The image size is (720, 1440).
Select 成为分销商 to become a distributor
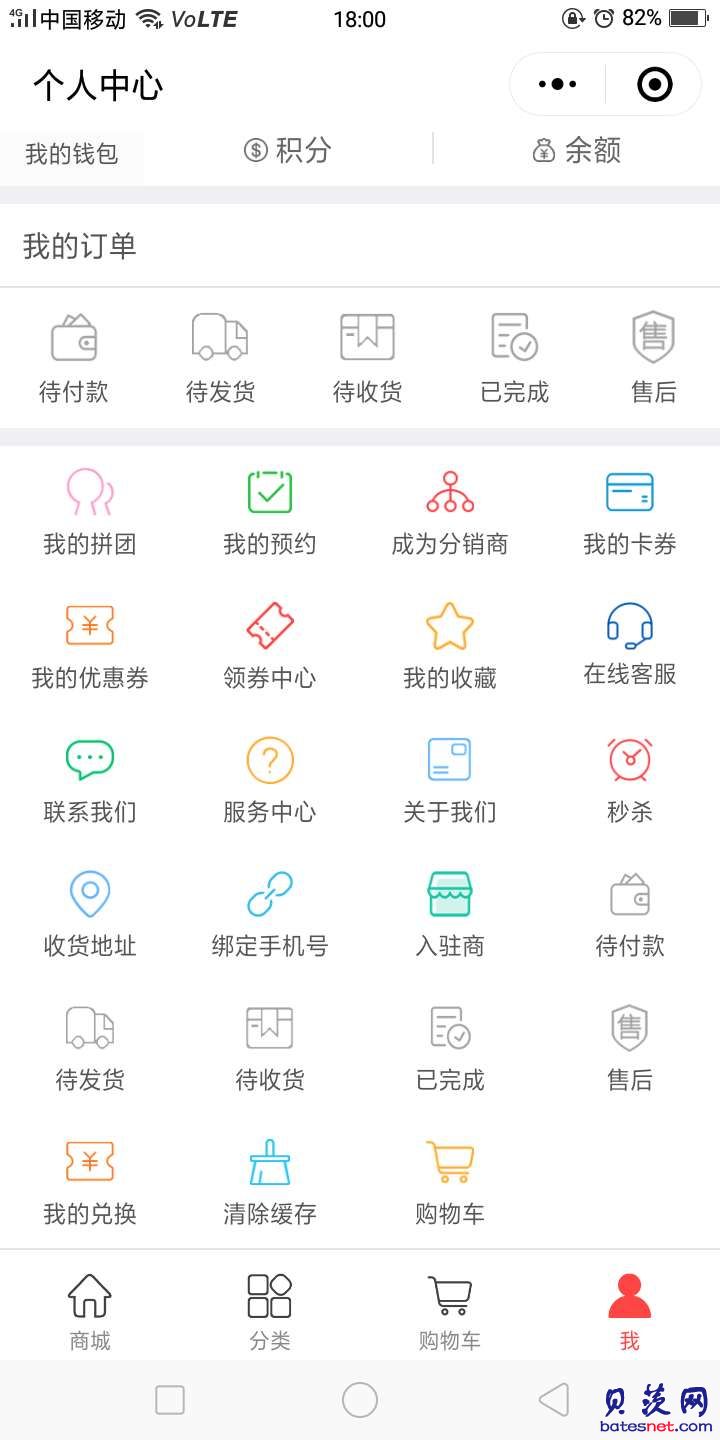(x=450, y=512)
